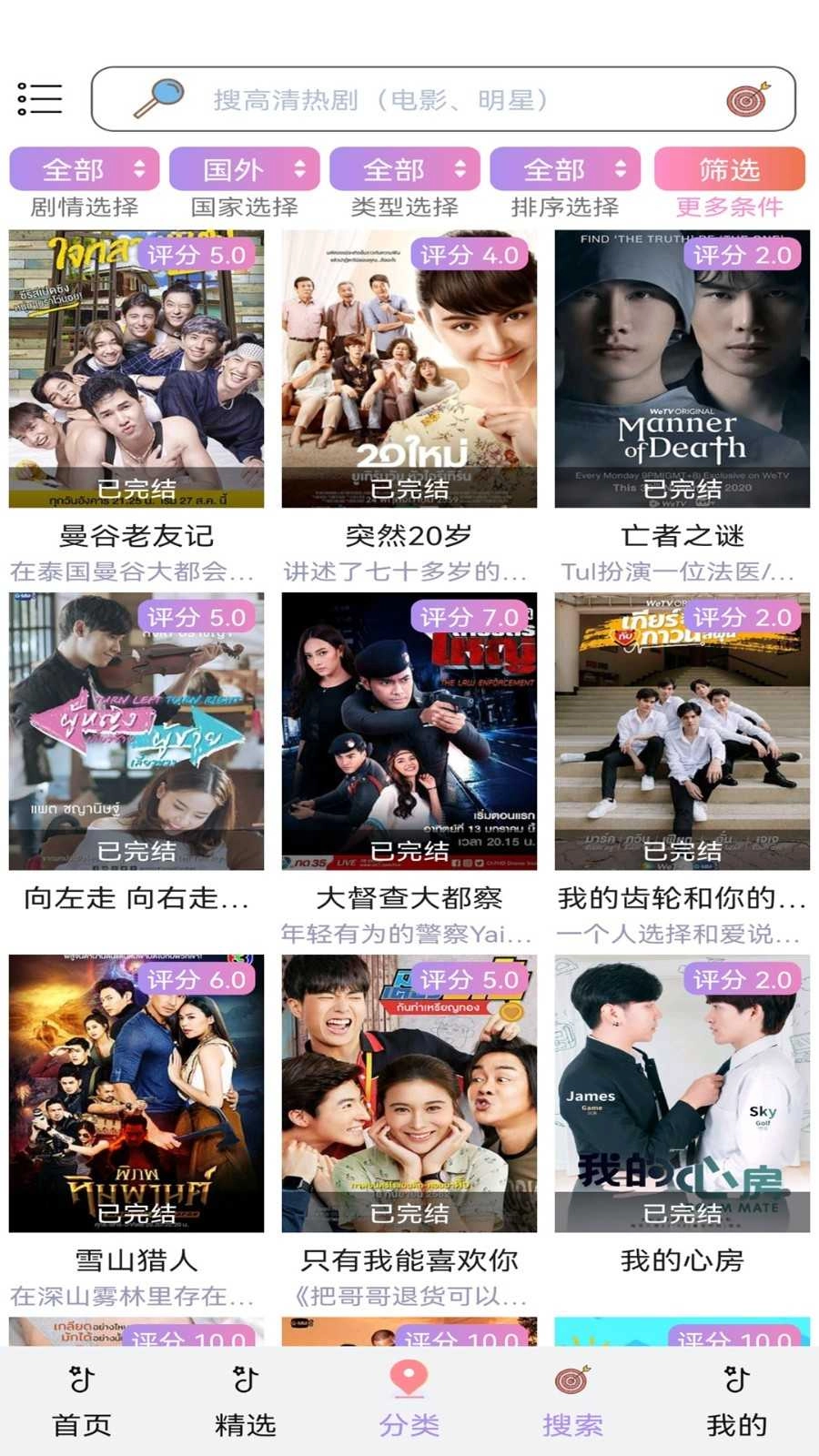The height and width of the screenshot is (1456, 819).
Task: Open the hamburger menu icon
Action: point(36,96)
